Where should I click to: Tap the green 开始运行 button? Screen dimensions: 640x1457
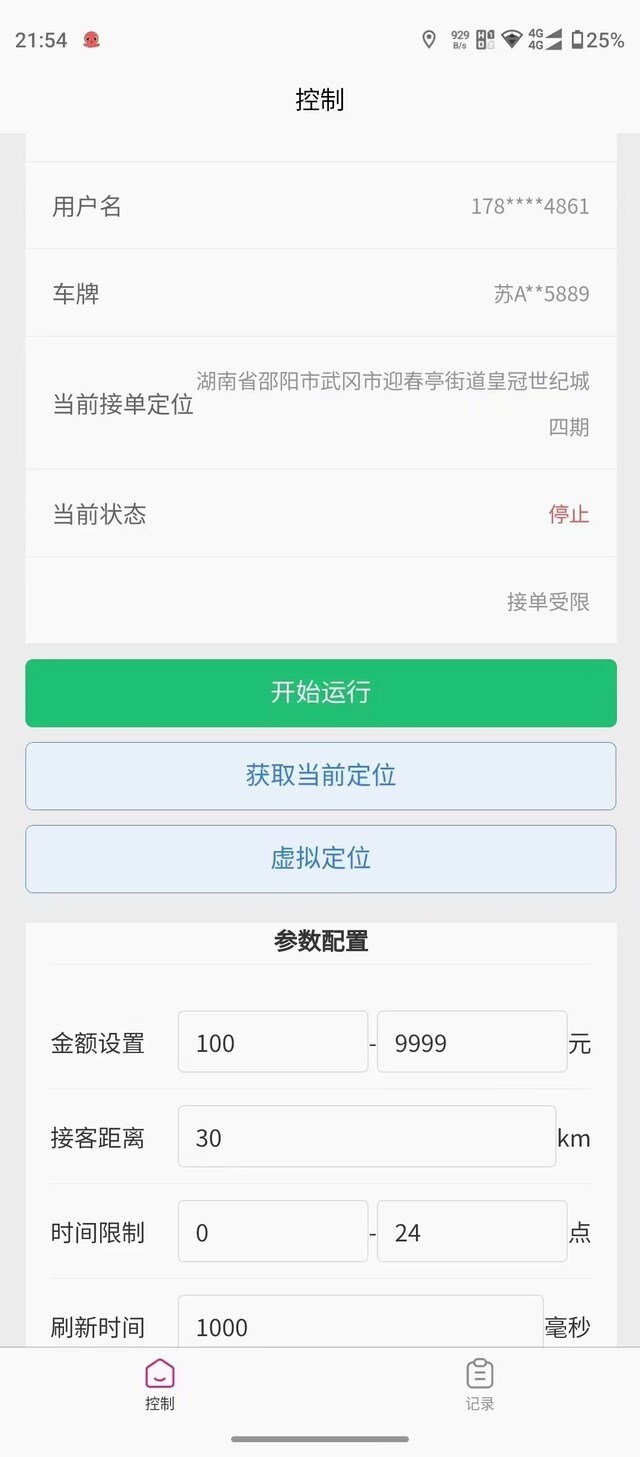(320, 692)
